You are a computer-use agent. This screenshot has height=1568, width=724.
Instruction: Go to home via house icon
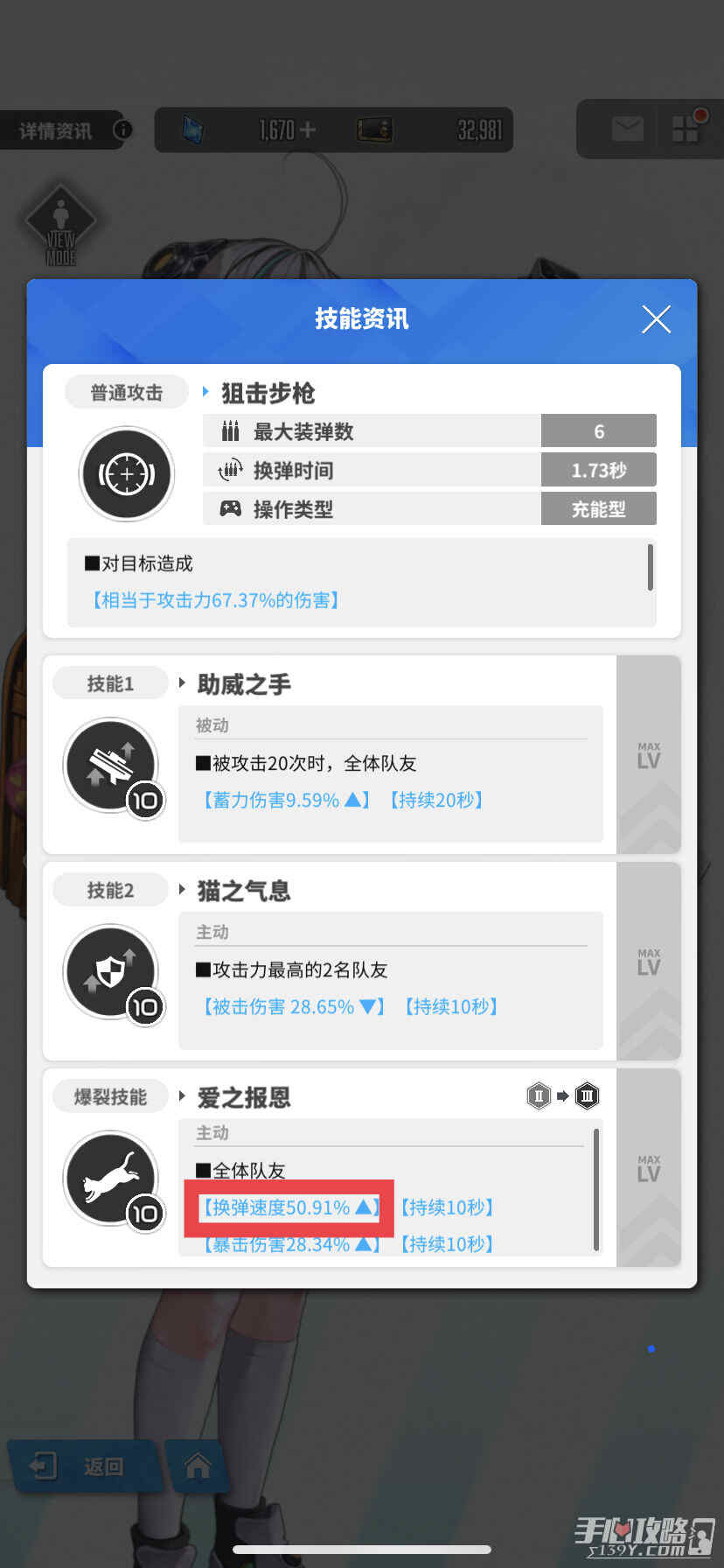click(x=198, y=1466)
